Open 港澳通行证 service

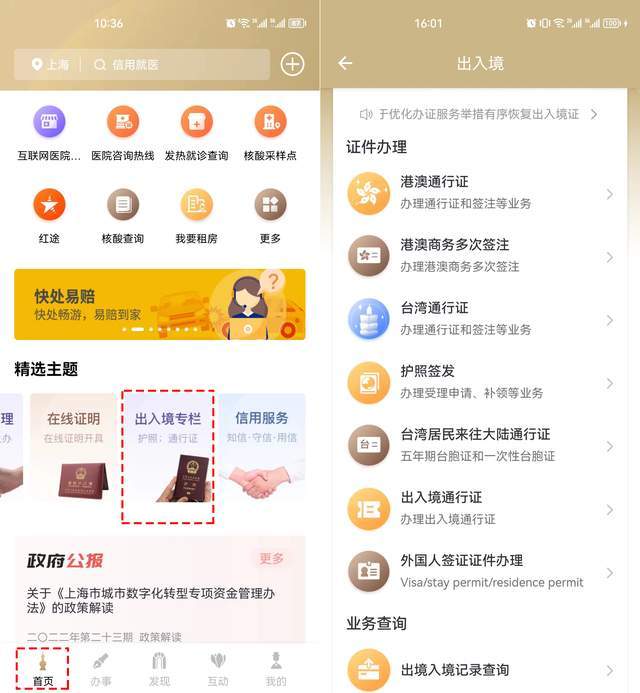(480, 193)
